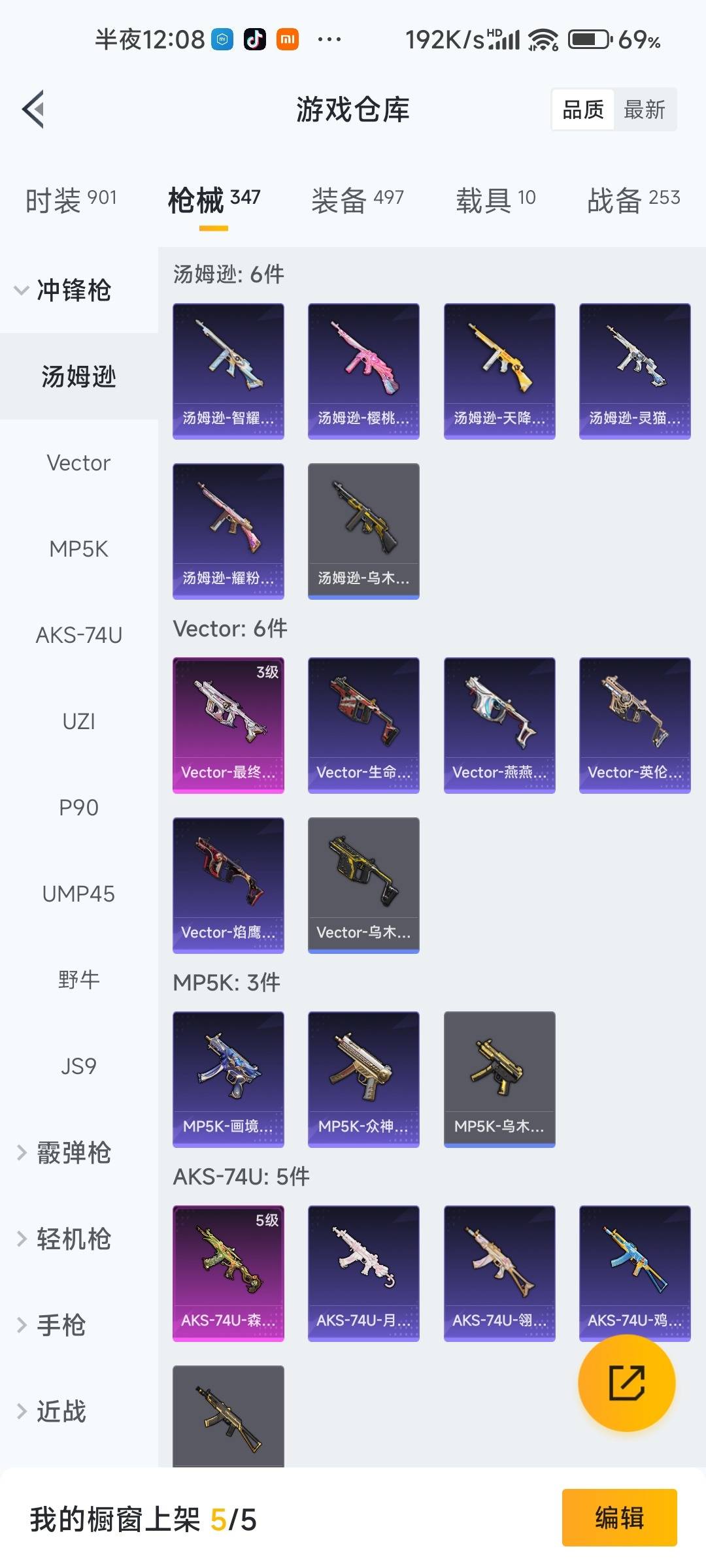View the MP5K-众神 skin item
Viewport: 706px width, 1568px height.
(363, 1079)
